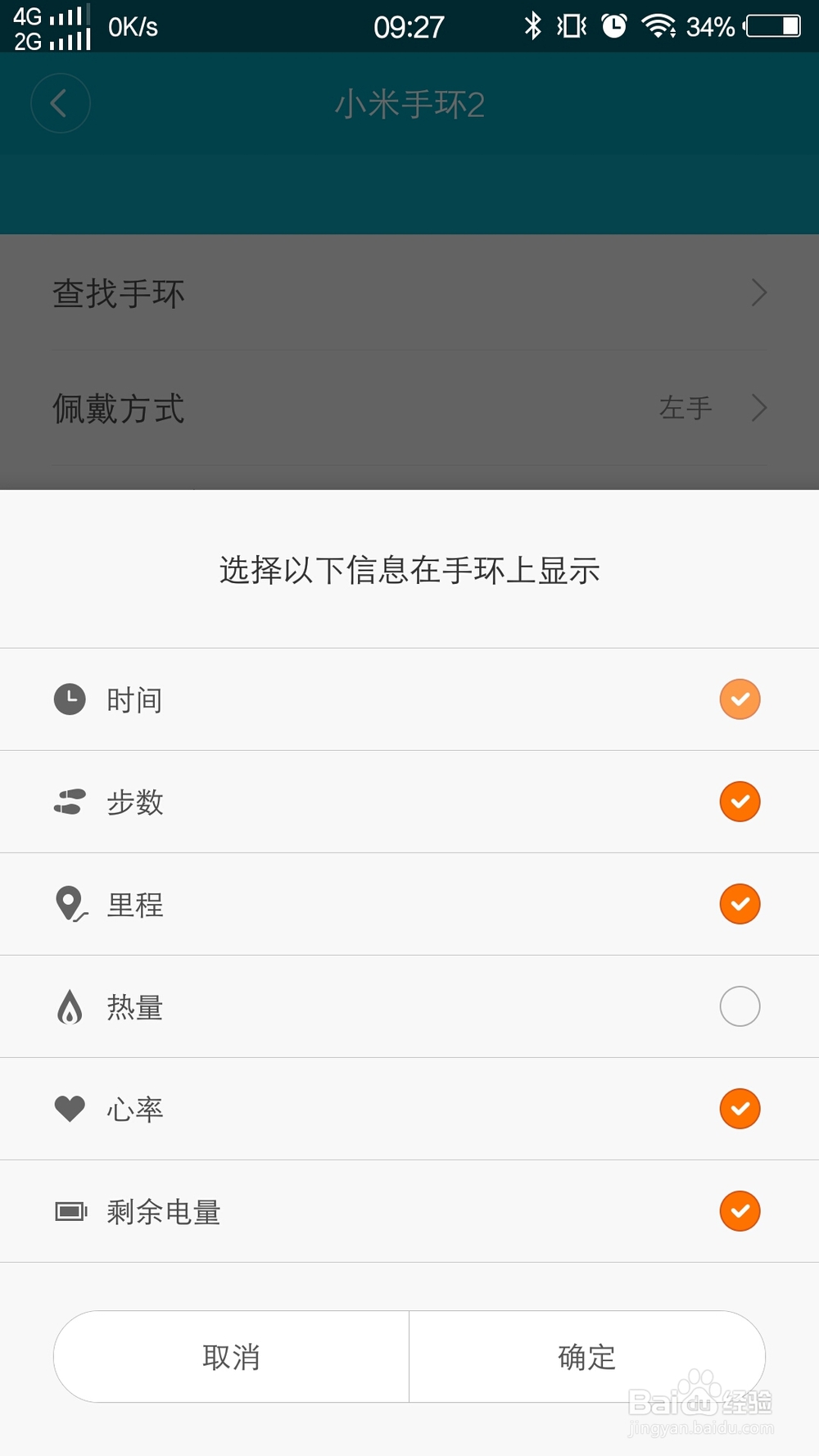The height and width of the screenshot is (1456, 819).
Task: Click the 步数 row label
Action: (136, 802)
